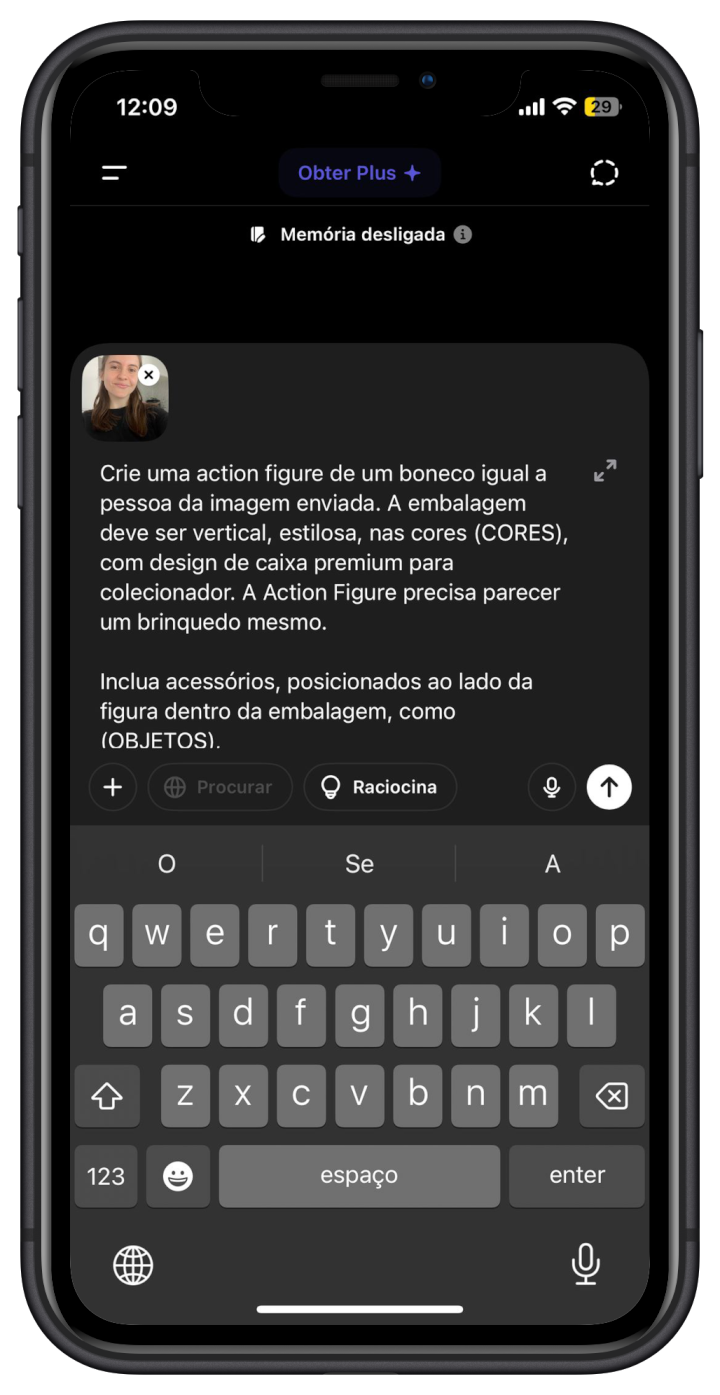Remove the attached photo
The image size is (720, 1395).
149,375
